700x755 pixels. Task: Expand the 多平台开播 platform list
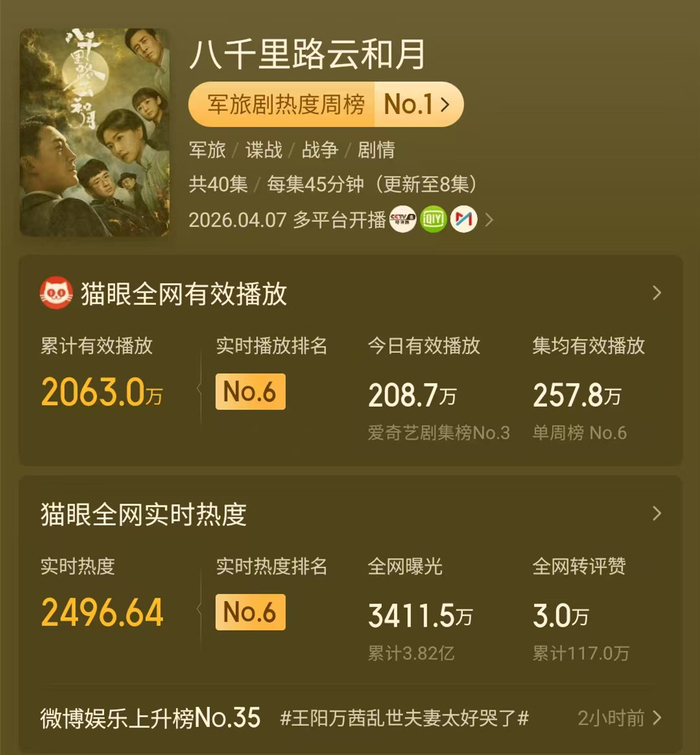click(489, 220)
